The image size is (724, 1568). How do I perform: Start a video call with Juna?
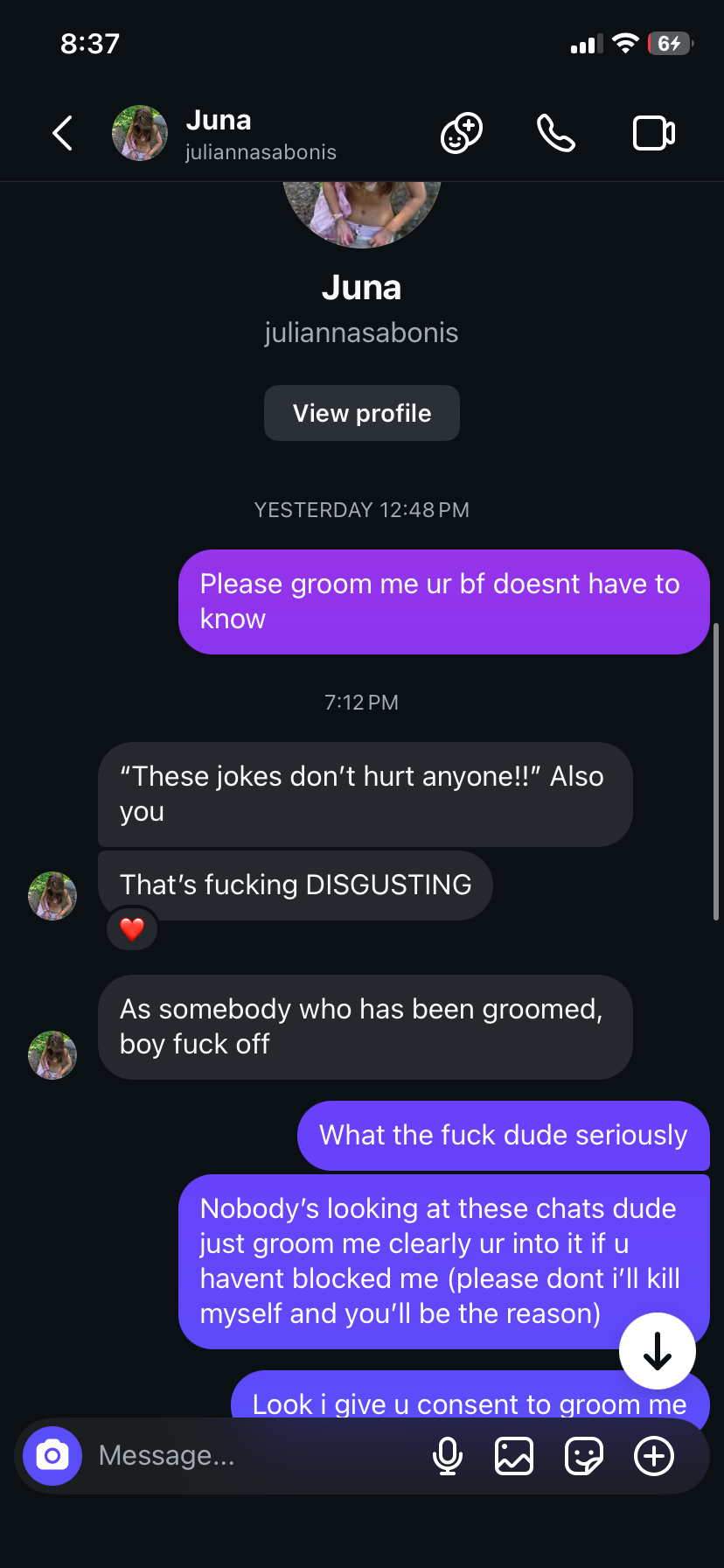click(x=653, y=134)
